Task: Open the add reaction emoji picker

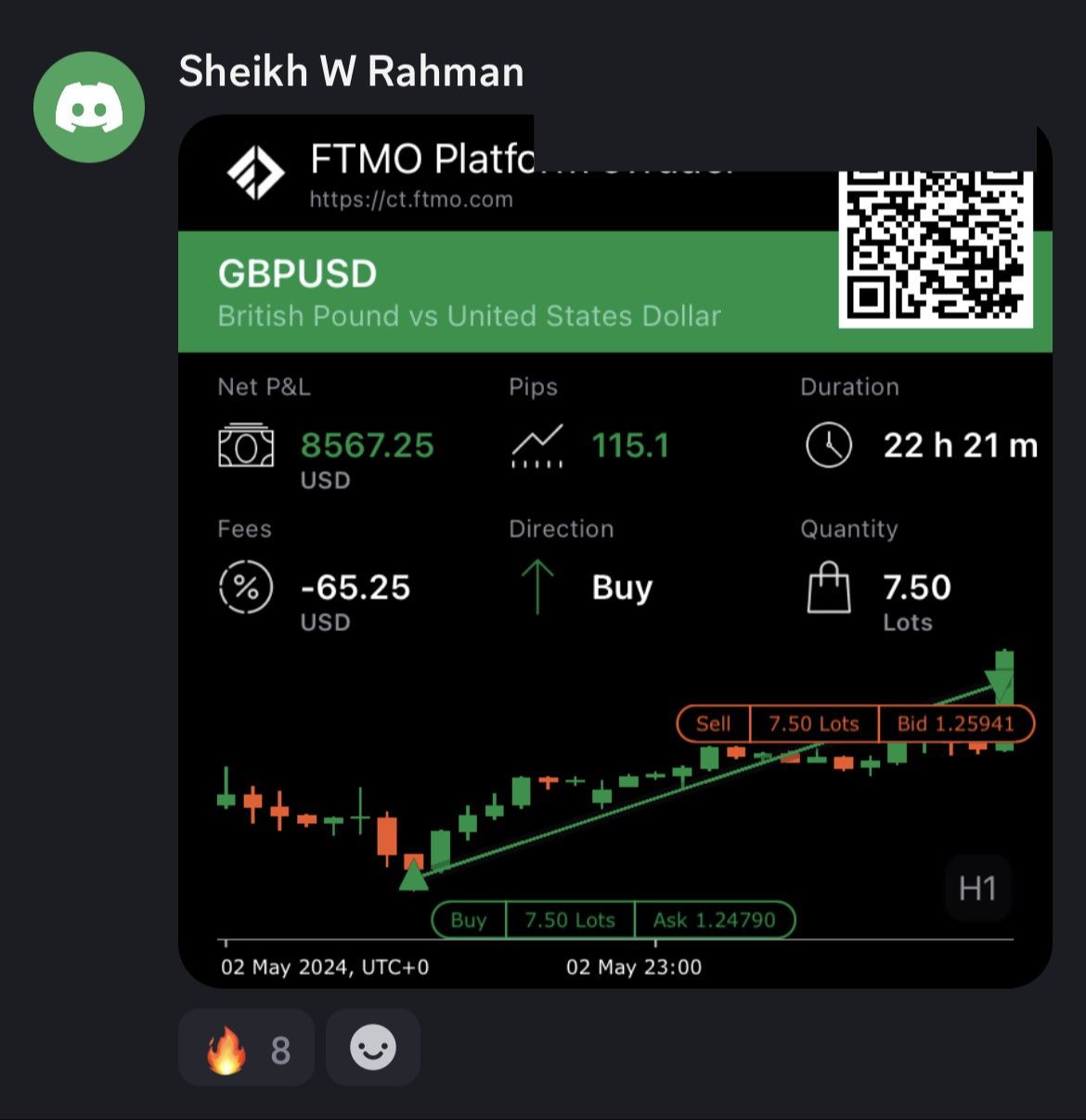Action: pos(373,1049)
